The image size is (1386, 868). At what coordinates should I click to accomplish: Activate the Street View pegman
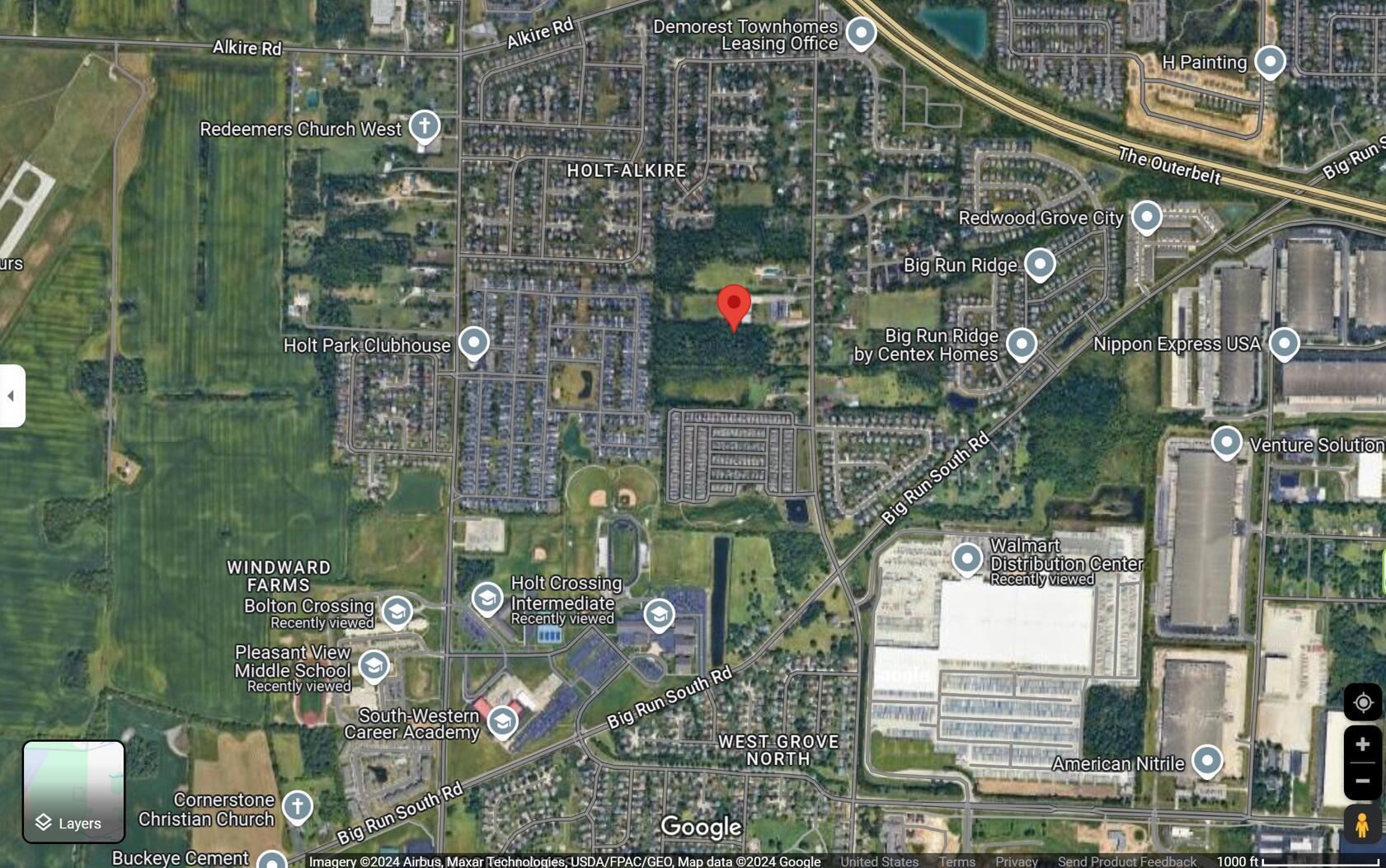click(1362, 824)
